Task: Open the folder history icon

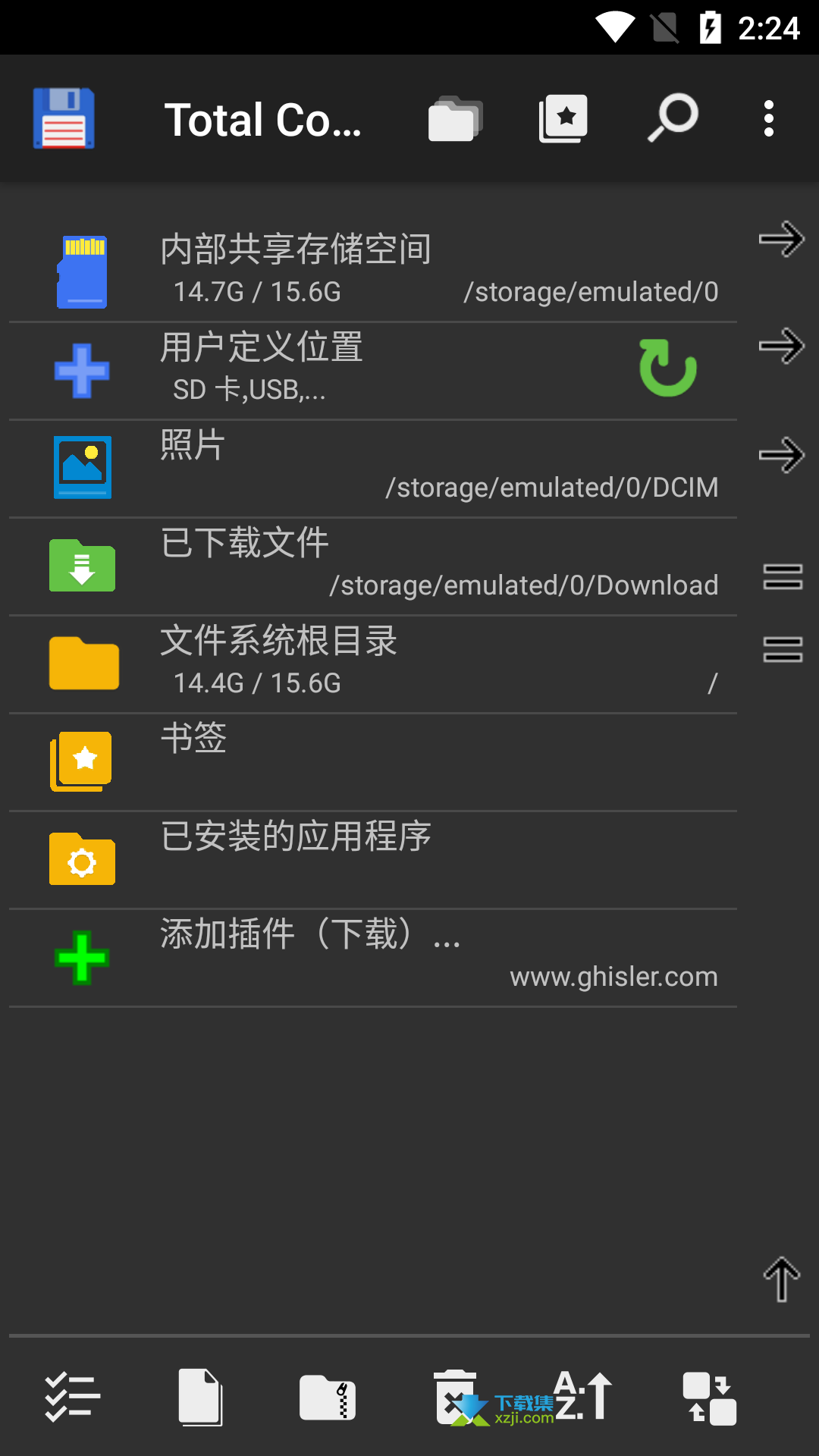Action: coord(455,119)
